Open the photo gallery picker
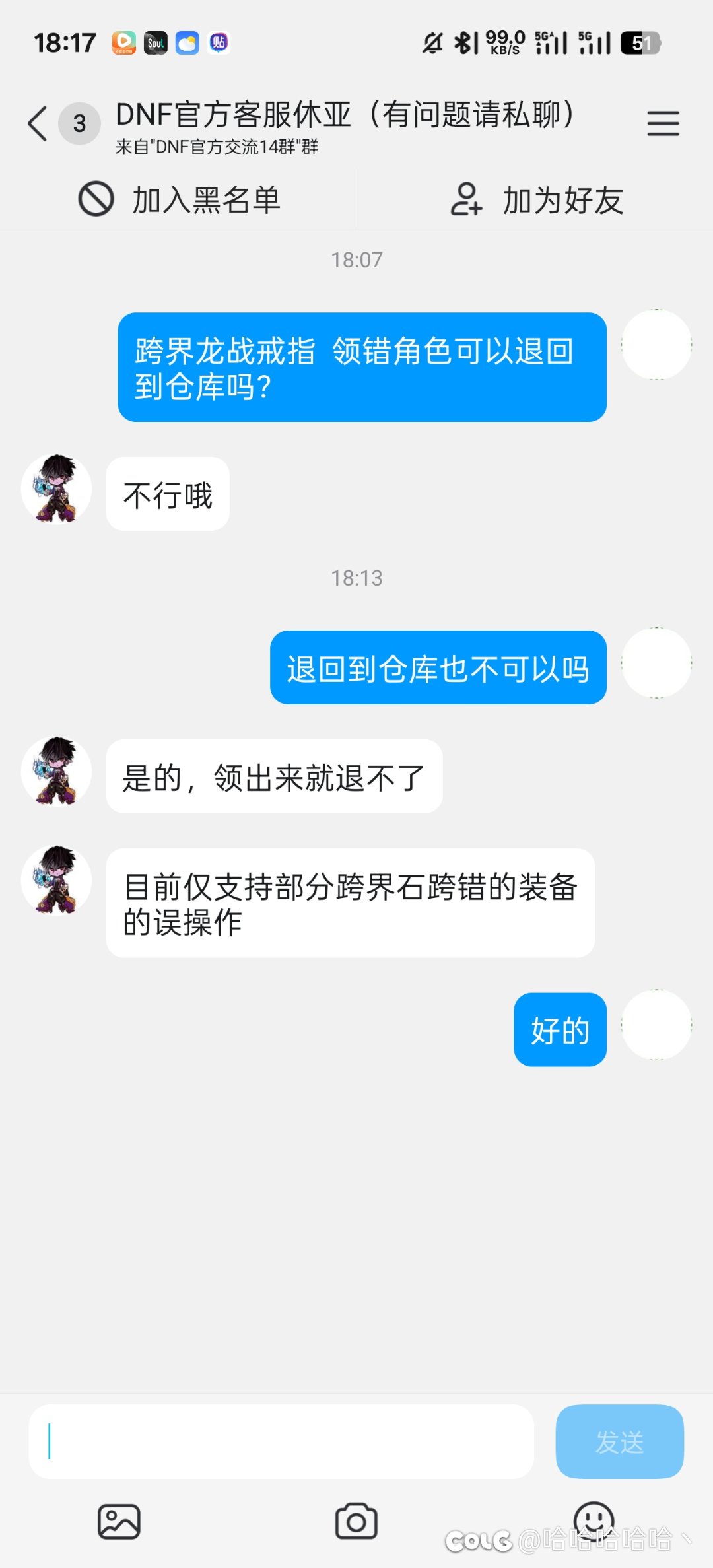The height and width of the screenshot is (1568, 713). (x=119, y=1521)
